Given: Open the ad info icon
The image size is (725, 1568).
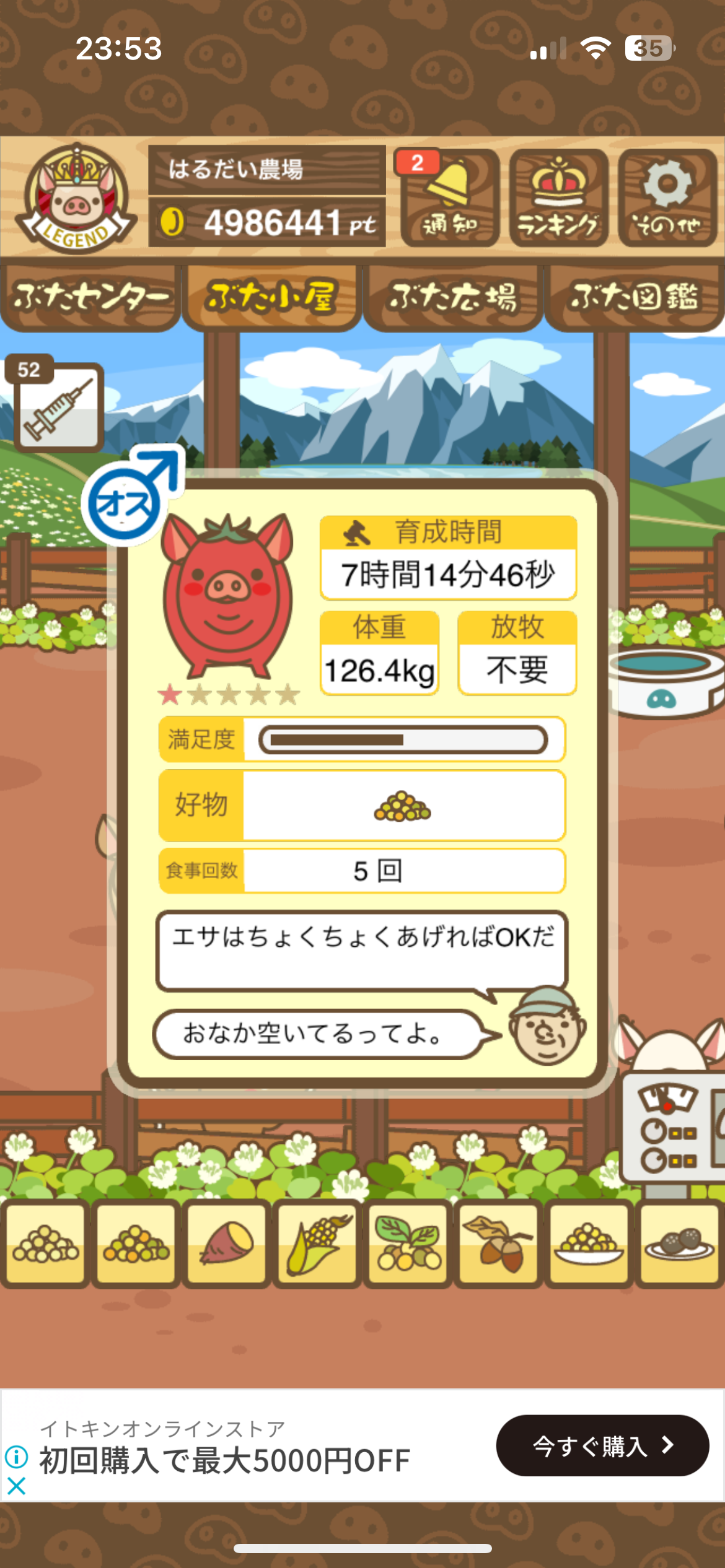Looking at the screenshot, I should (x=16, y=1457).
